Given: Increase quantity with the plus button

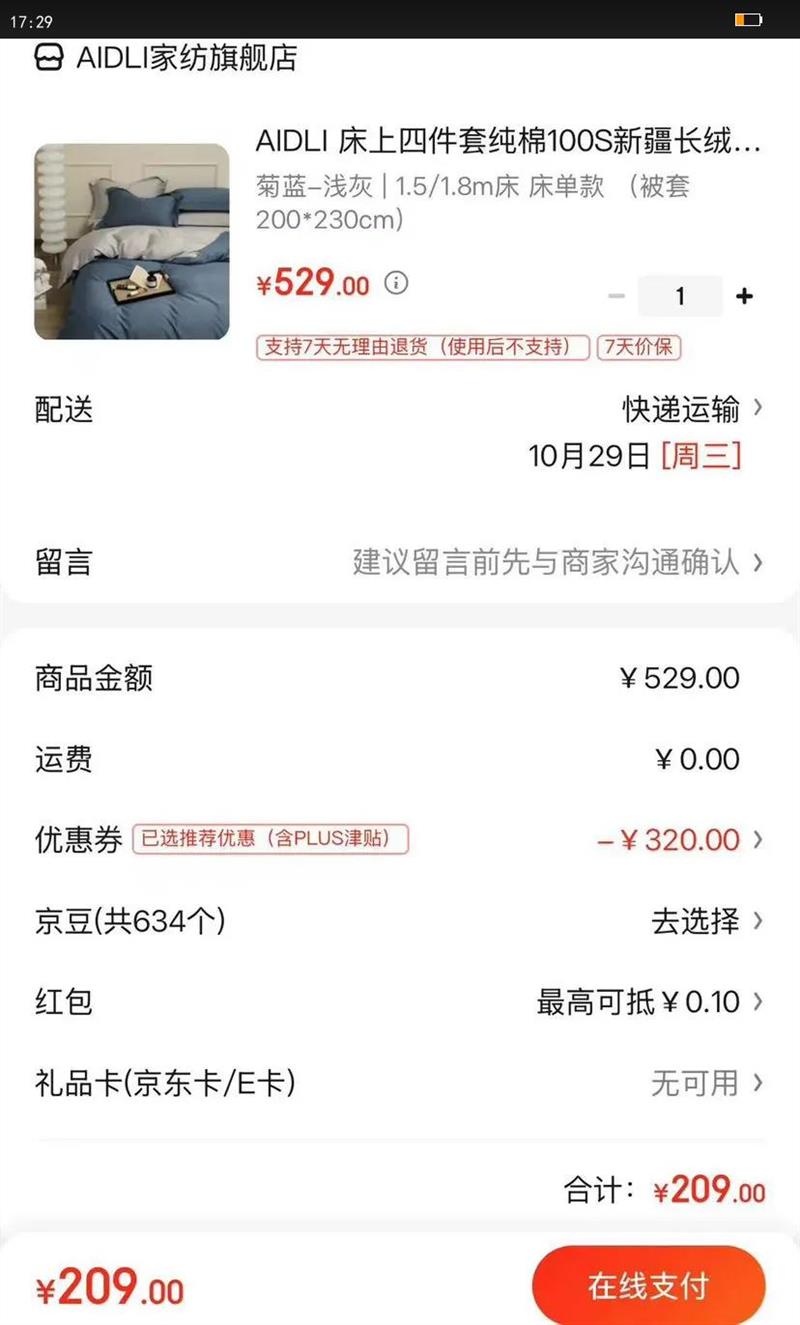Looking at the screenshot, I should coord(744,296).
